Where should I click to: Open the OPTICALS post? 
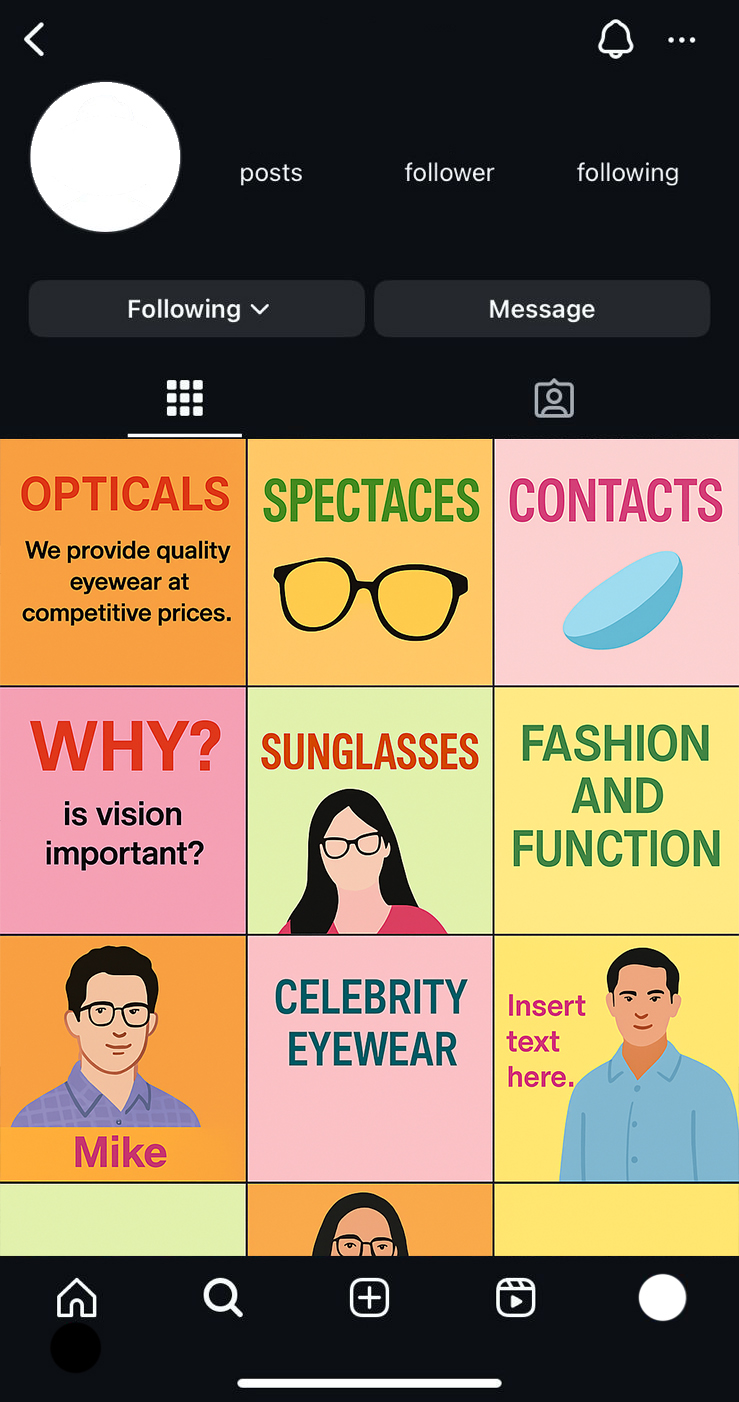coord(123,562)
